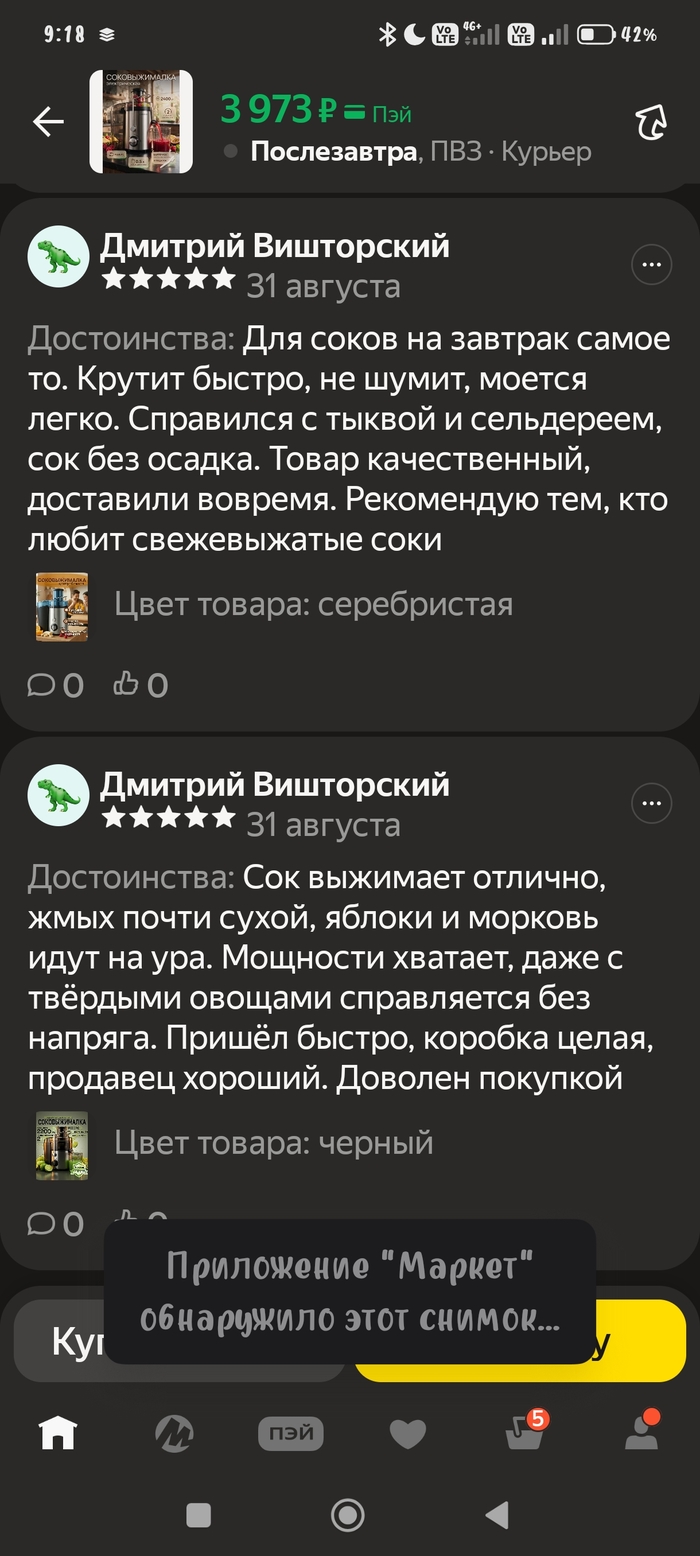Share this product via the top-right arrow
Viewport: 700px width, 1556px height.
tap(651, 122)
